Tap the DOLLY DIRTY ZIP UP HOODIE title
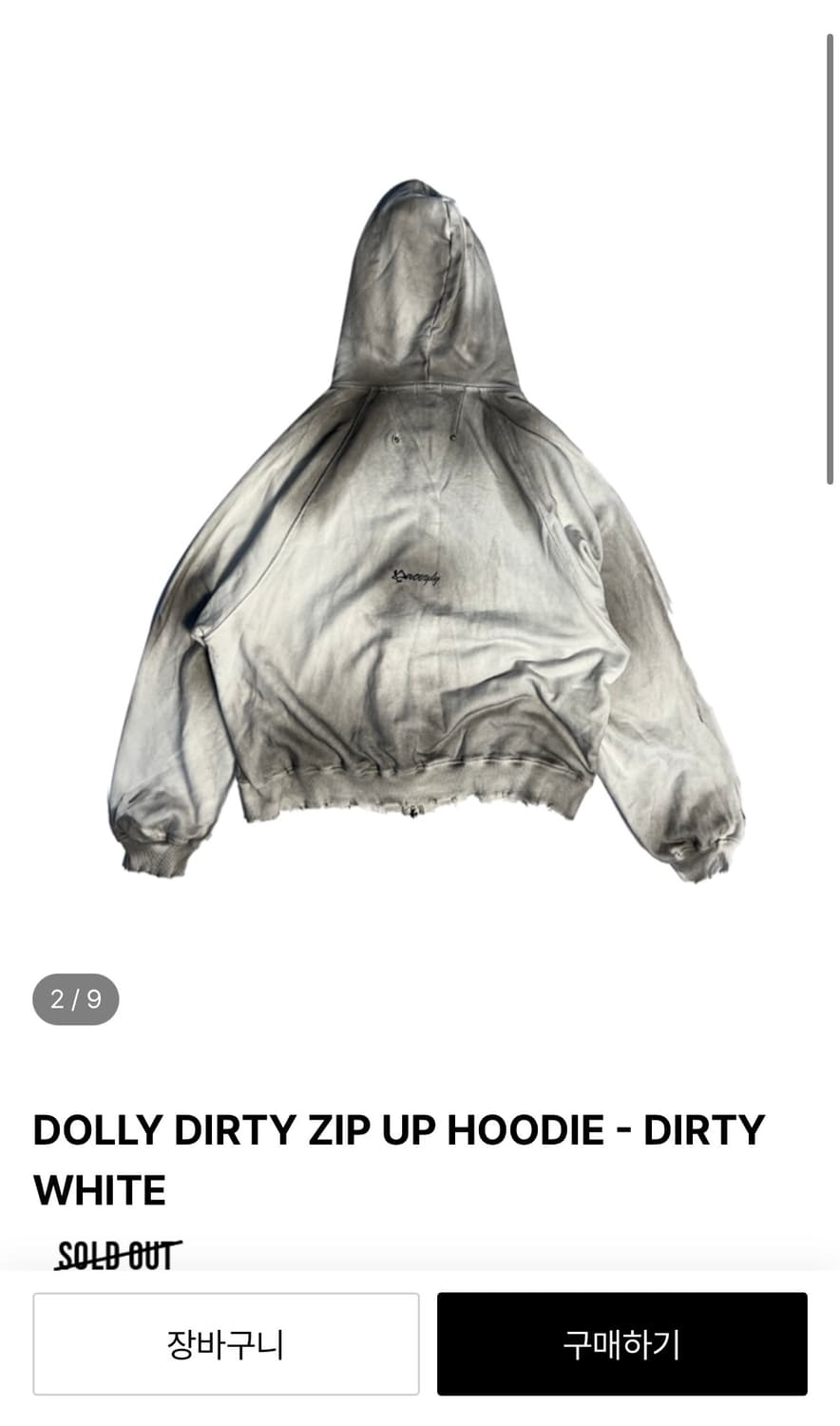 [x=399, y=1131]
